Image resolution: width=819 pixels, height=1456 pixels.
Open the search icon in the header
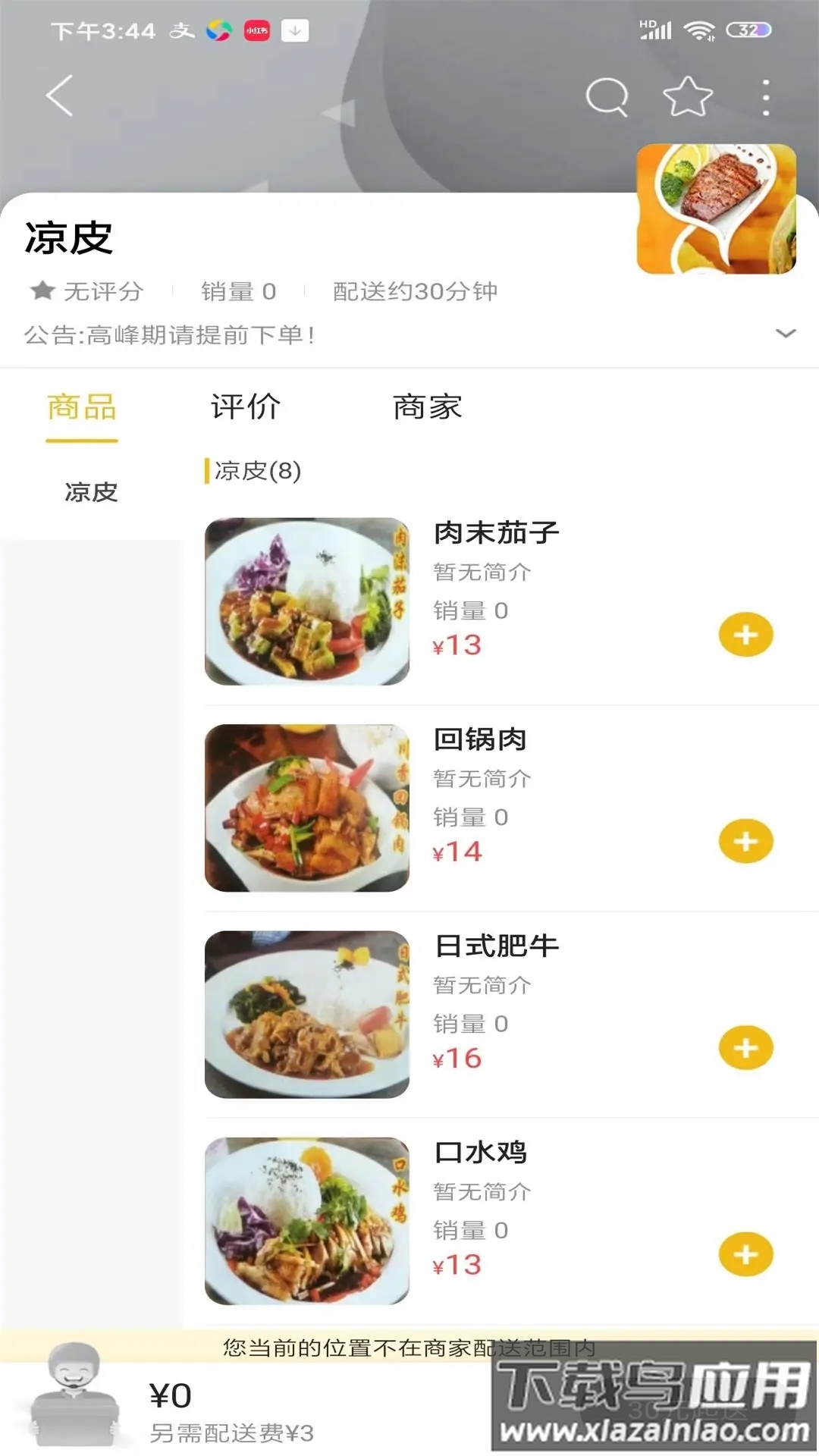(607, 97)
